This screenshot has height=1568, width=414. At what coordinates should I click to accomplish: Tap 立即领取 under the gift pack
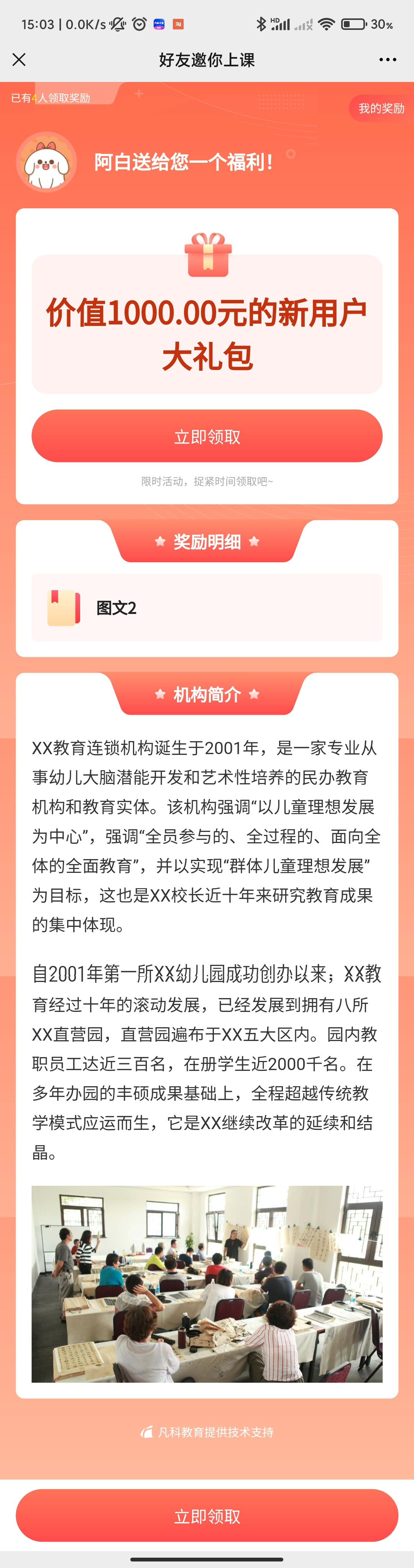click(207, 437)
